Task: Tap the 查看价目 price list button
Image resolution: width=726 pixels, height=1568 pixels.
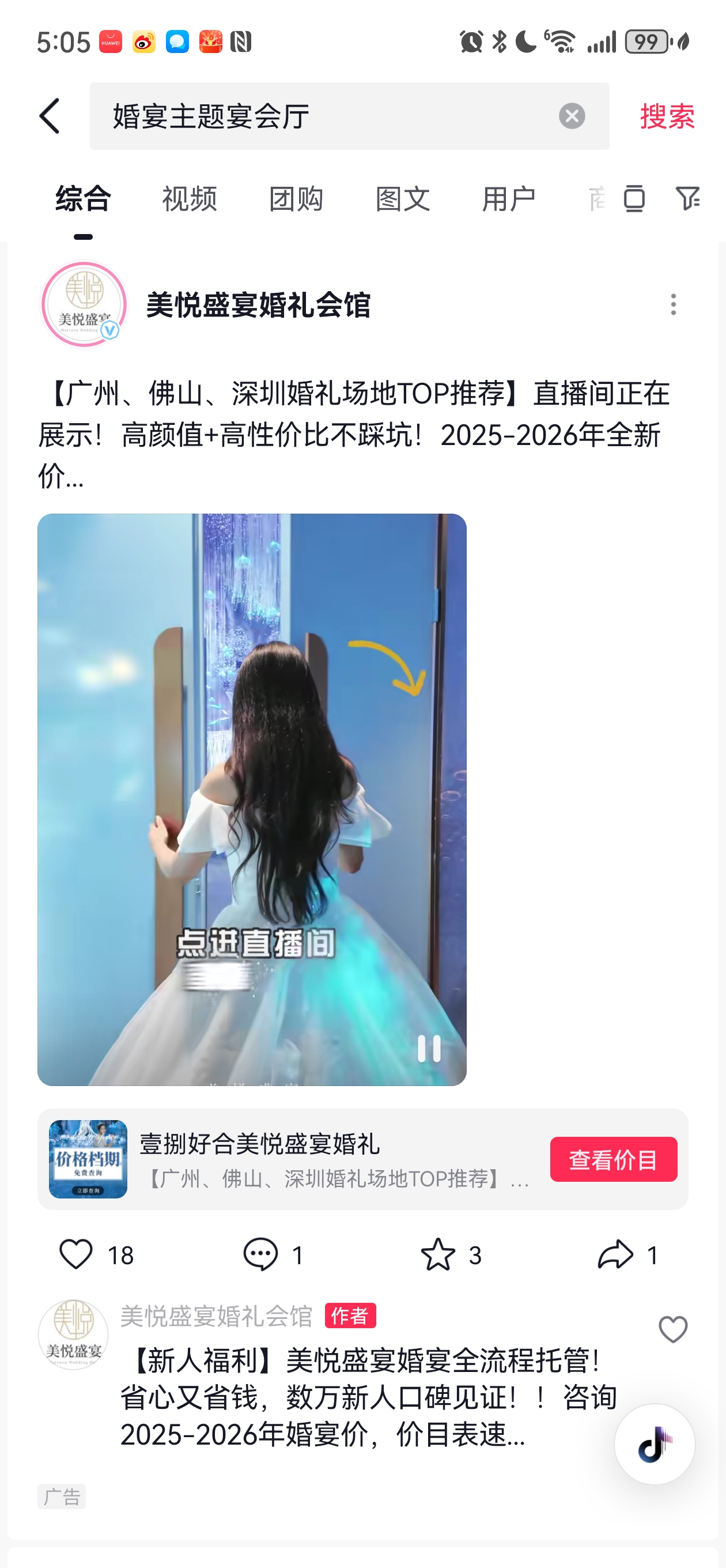Action: [x=614, y=1158]
